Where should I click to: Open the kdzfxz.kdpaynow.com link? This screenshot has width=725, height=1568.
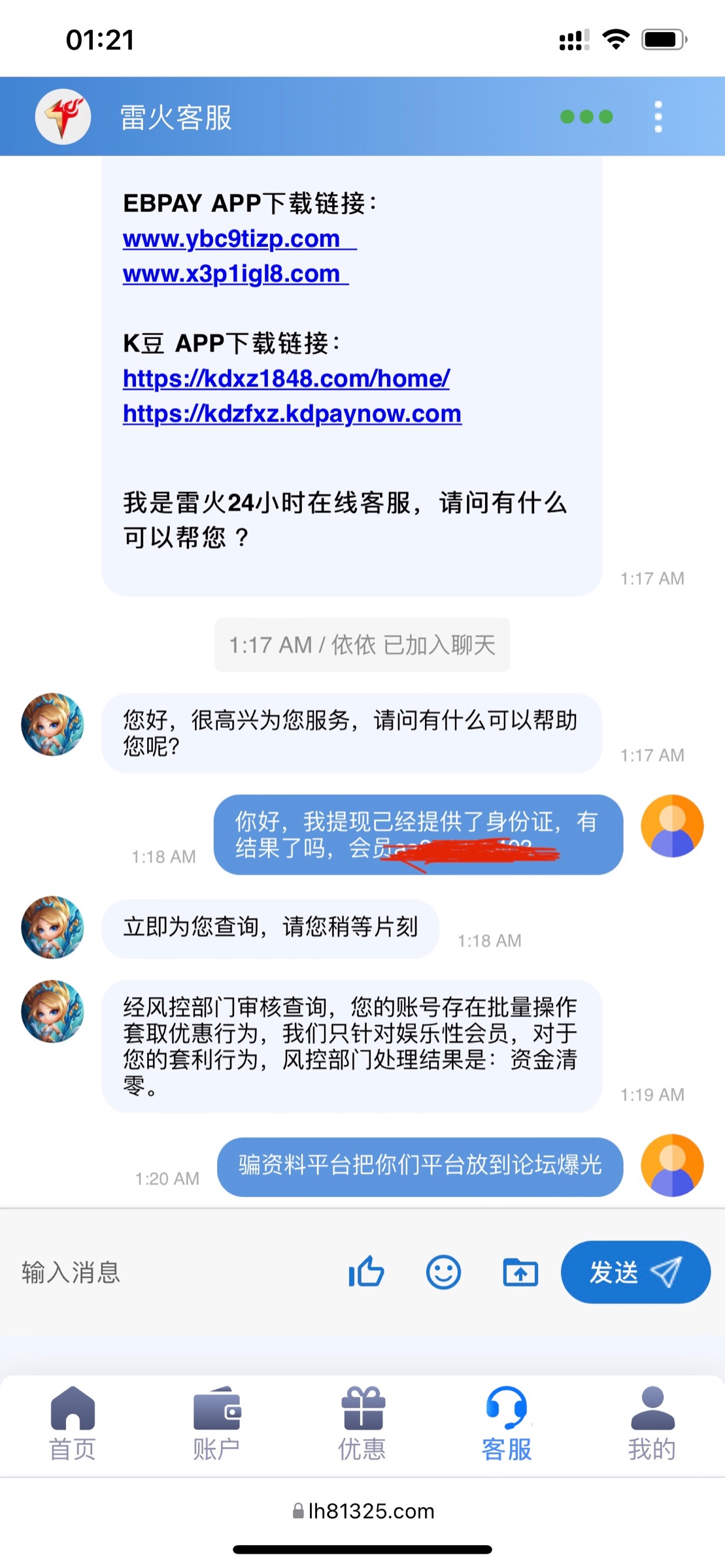pos(292,414)
